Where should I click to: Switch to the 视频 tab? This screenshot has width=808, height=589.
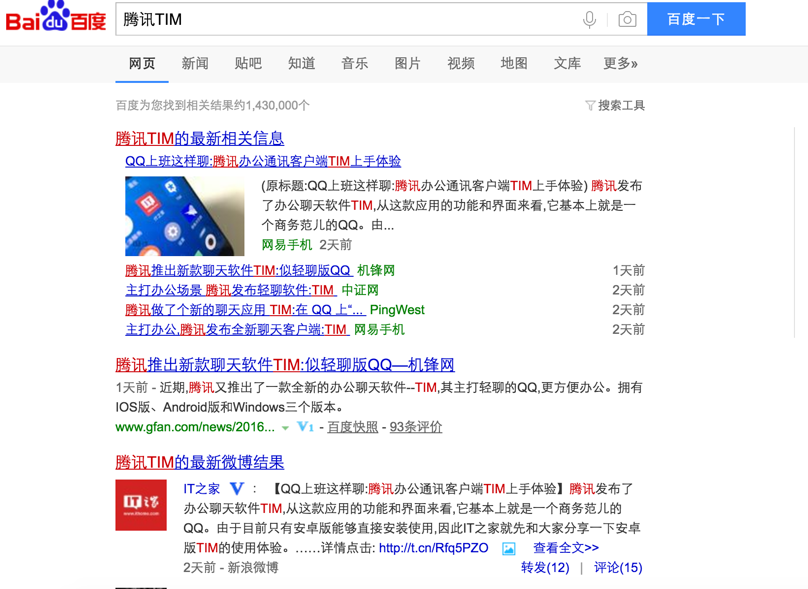click(x=461, y=63)
